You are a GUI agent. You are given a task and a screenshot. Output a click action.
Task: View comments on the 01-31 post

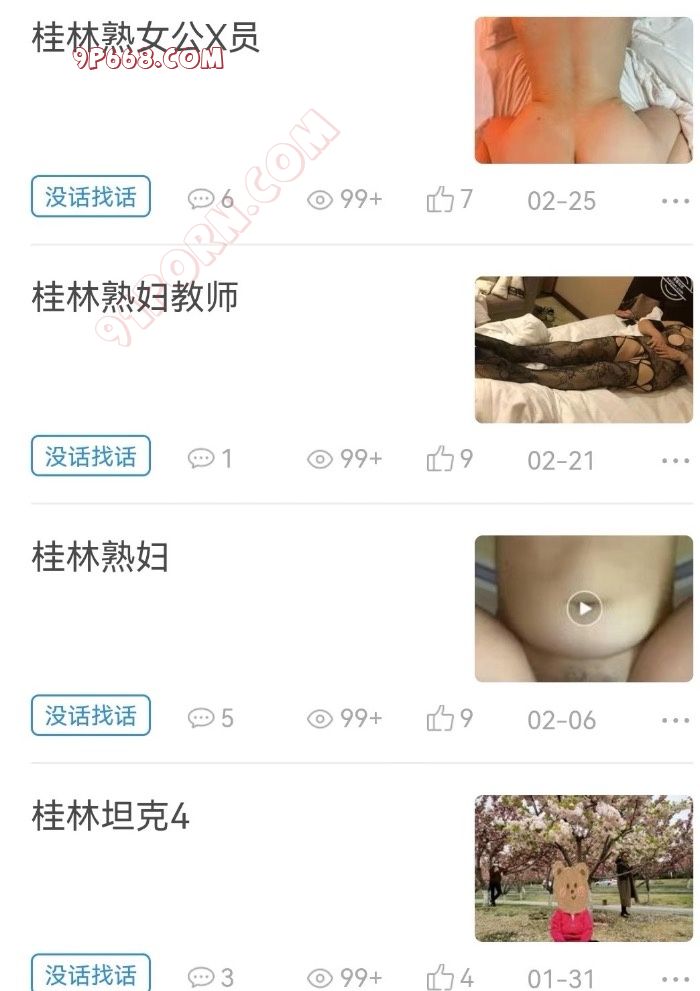201,977
